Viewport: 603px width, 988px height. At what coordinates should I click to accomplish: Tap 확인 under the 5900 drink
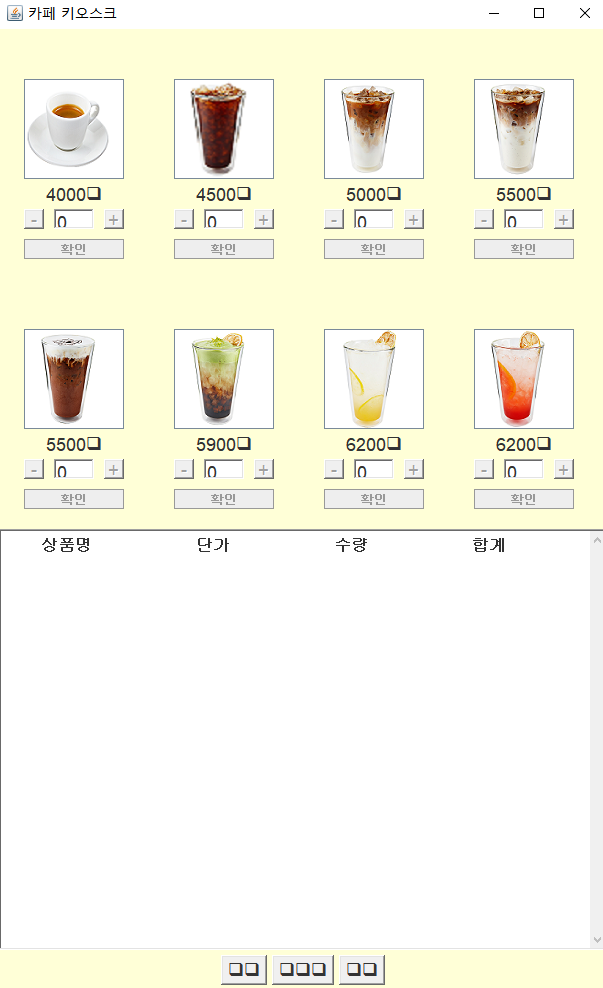[x=224, y=499]
